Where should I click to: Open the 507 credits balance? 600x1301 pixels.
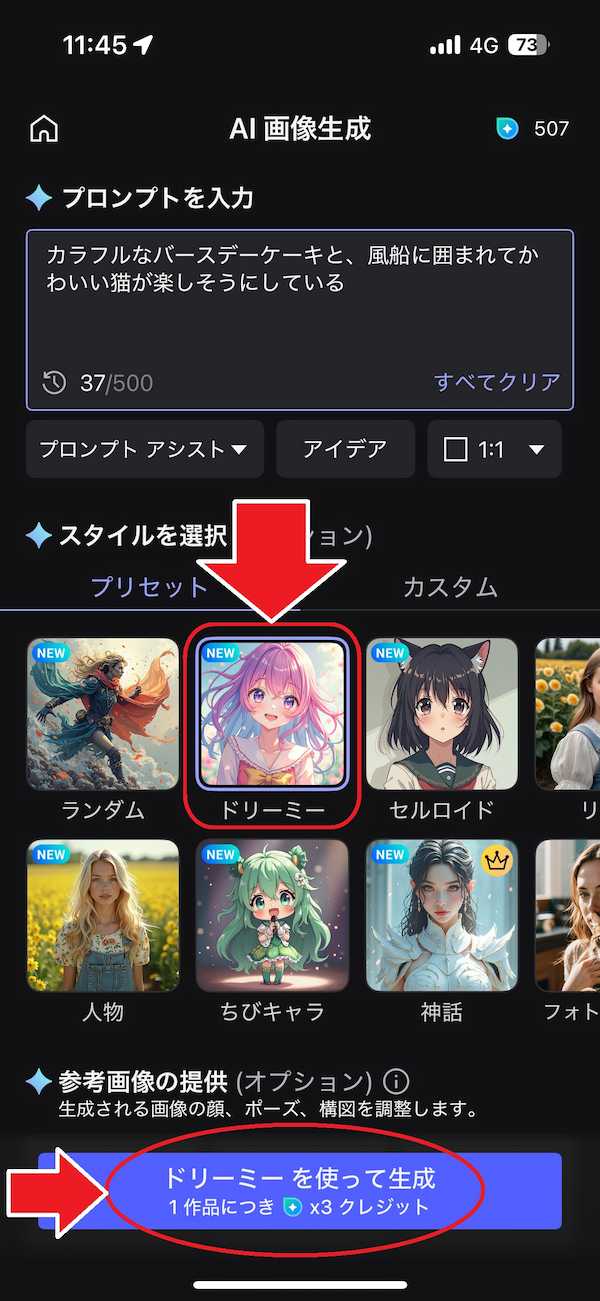point(533,129)
